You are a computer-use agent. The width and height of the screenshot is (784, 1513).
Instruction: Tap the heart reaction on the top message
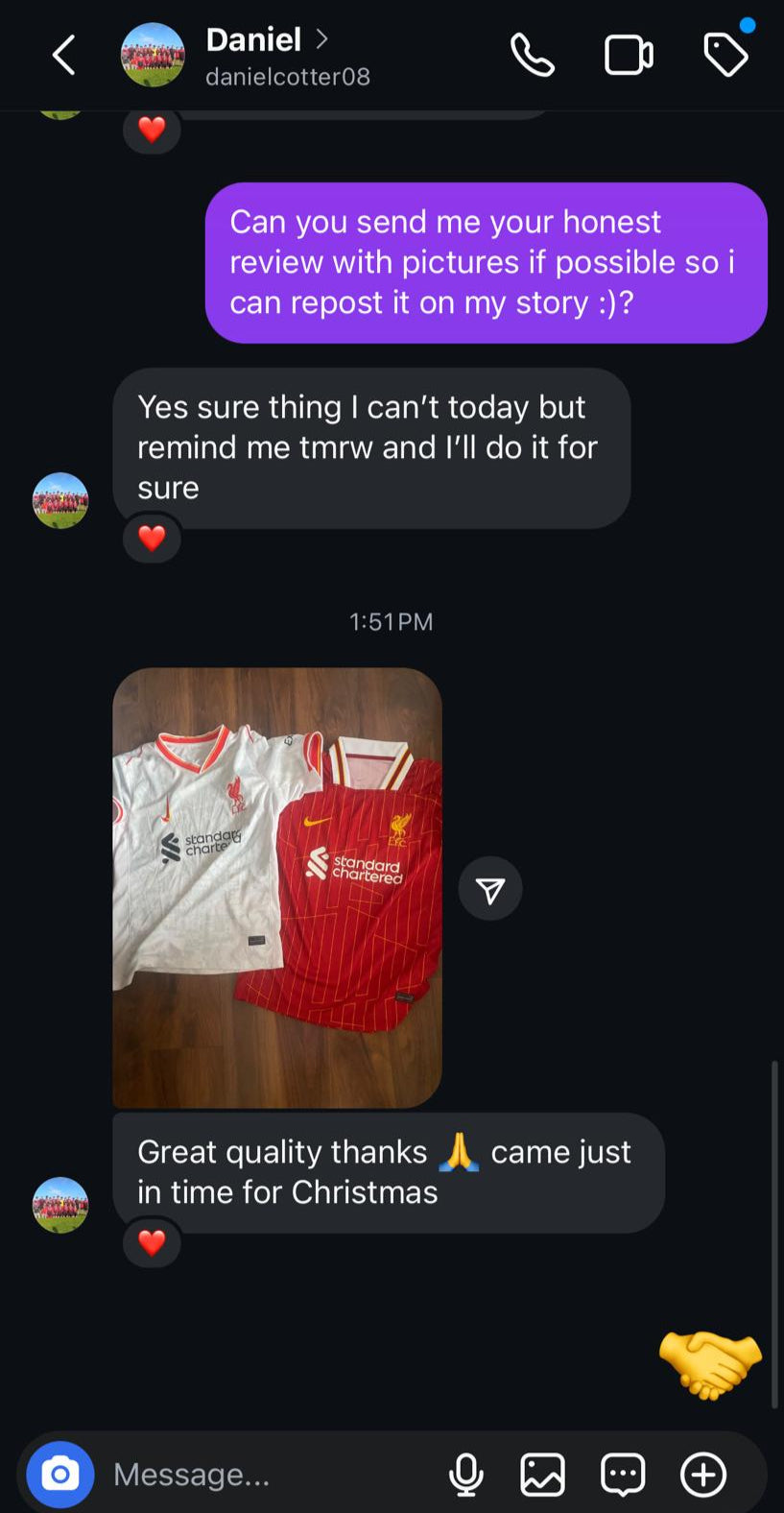point(152,130)
